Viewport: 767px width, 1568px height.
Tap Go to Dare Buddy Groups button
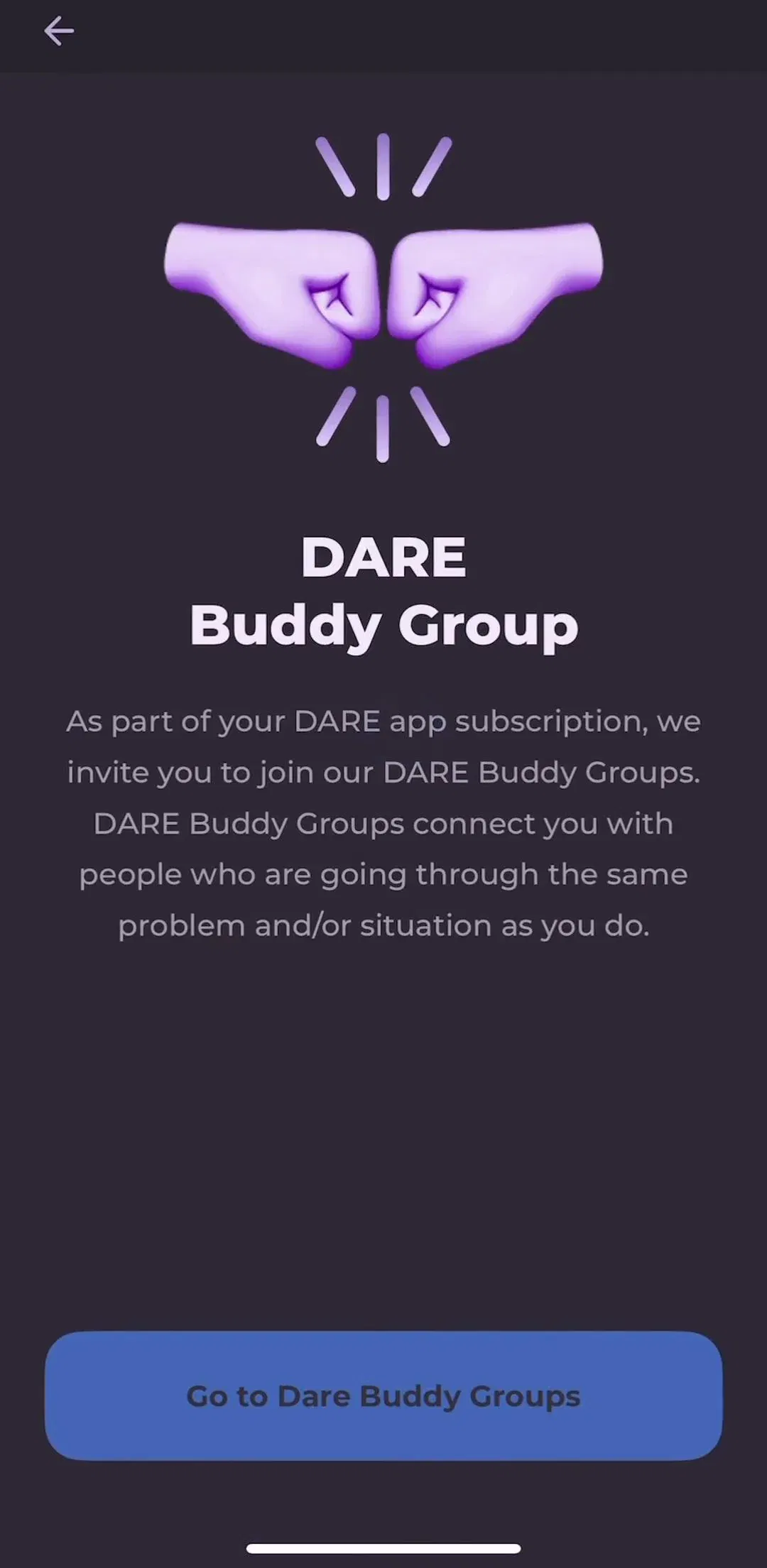point(383,1395)
